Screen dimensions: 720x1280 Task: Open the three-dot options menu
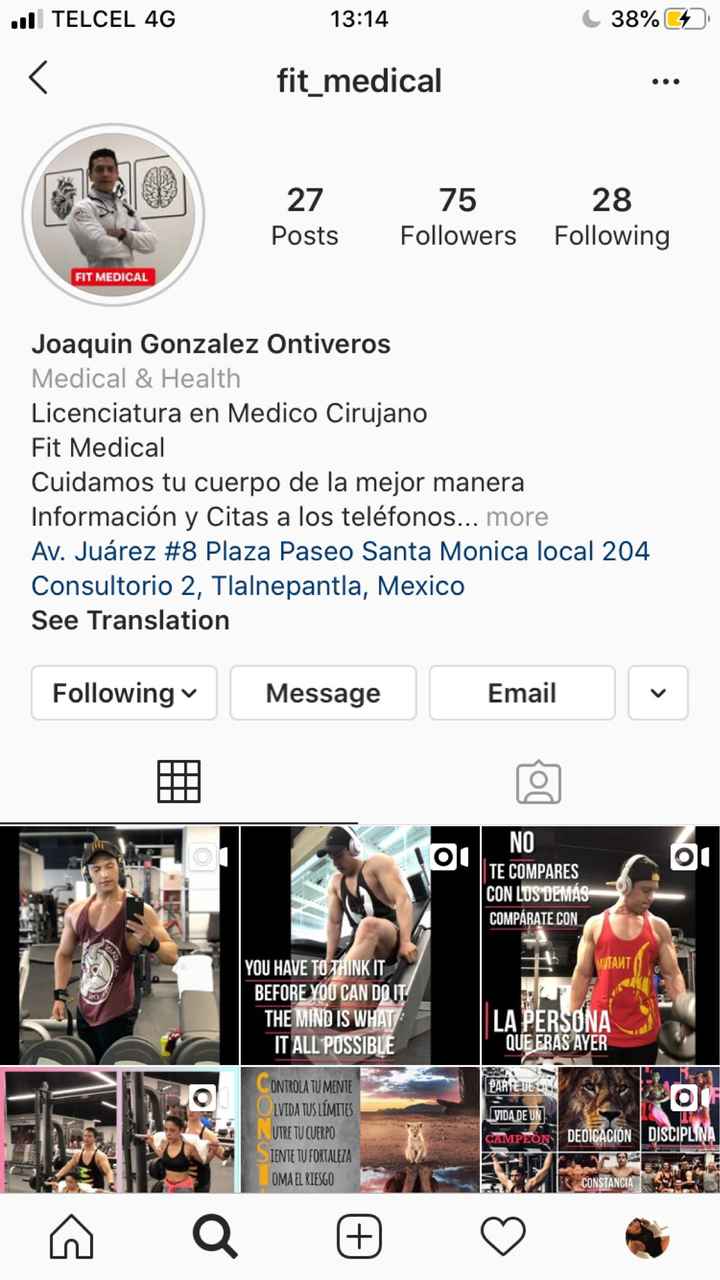tap(665, 81)
